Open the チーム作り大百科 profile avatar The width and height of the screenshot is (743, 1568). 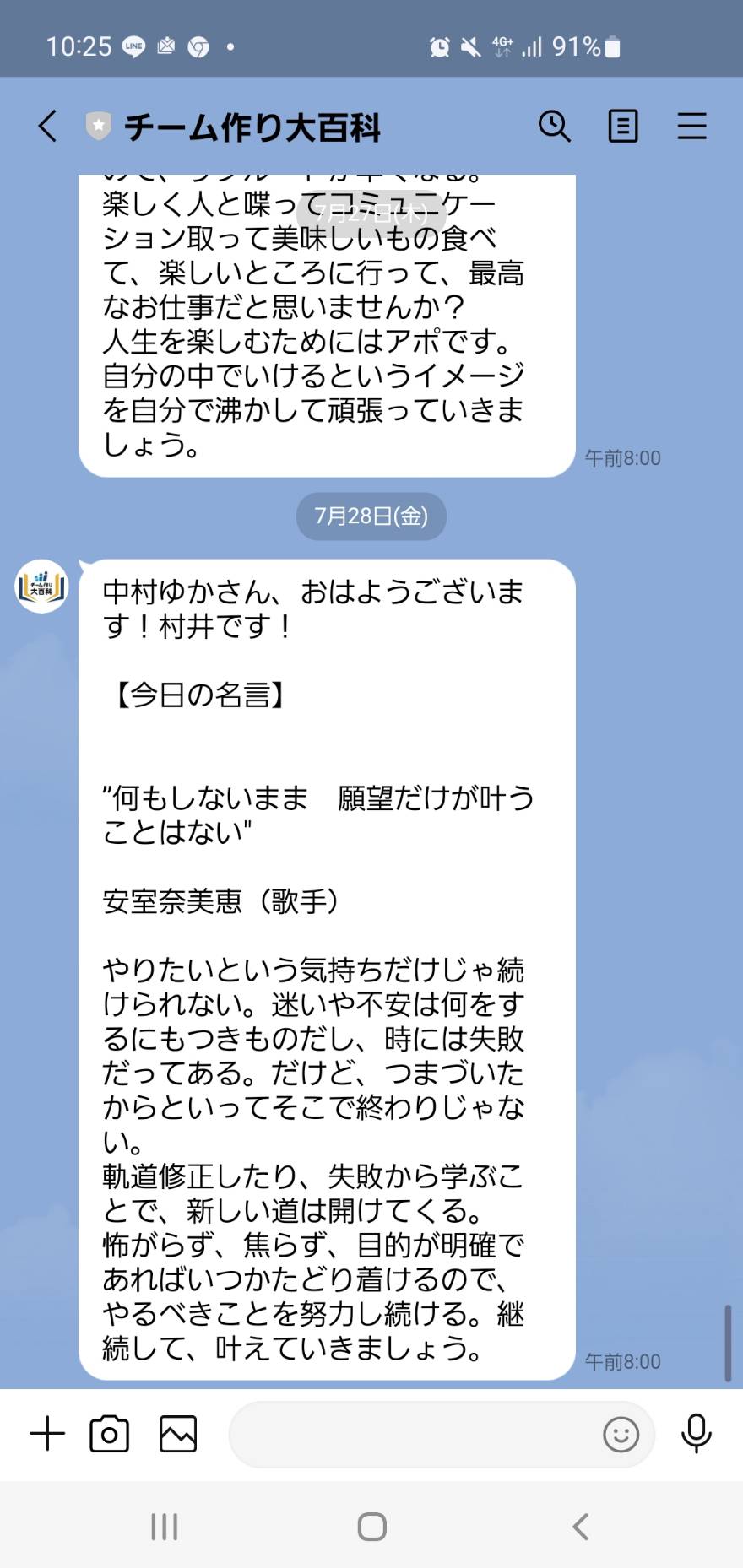coord(41,586)
